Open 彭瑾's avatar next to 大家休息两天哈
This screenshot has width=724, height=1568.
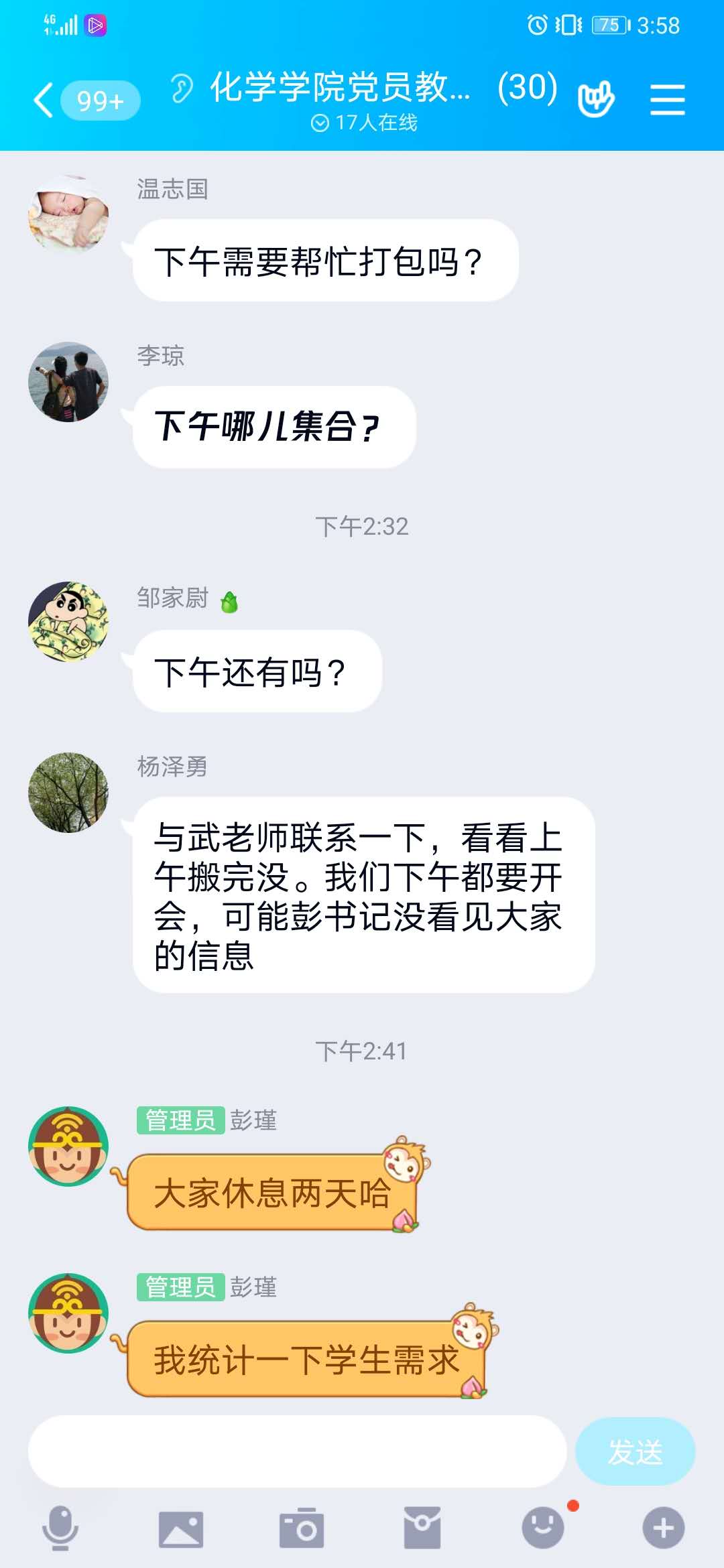click(x=68, y=1147)
